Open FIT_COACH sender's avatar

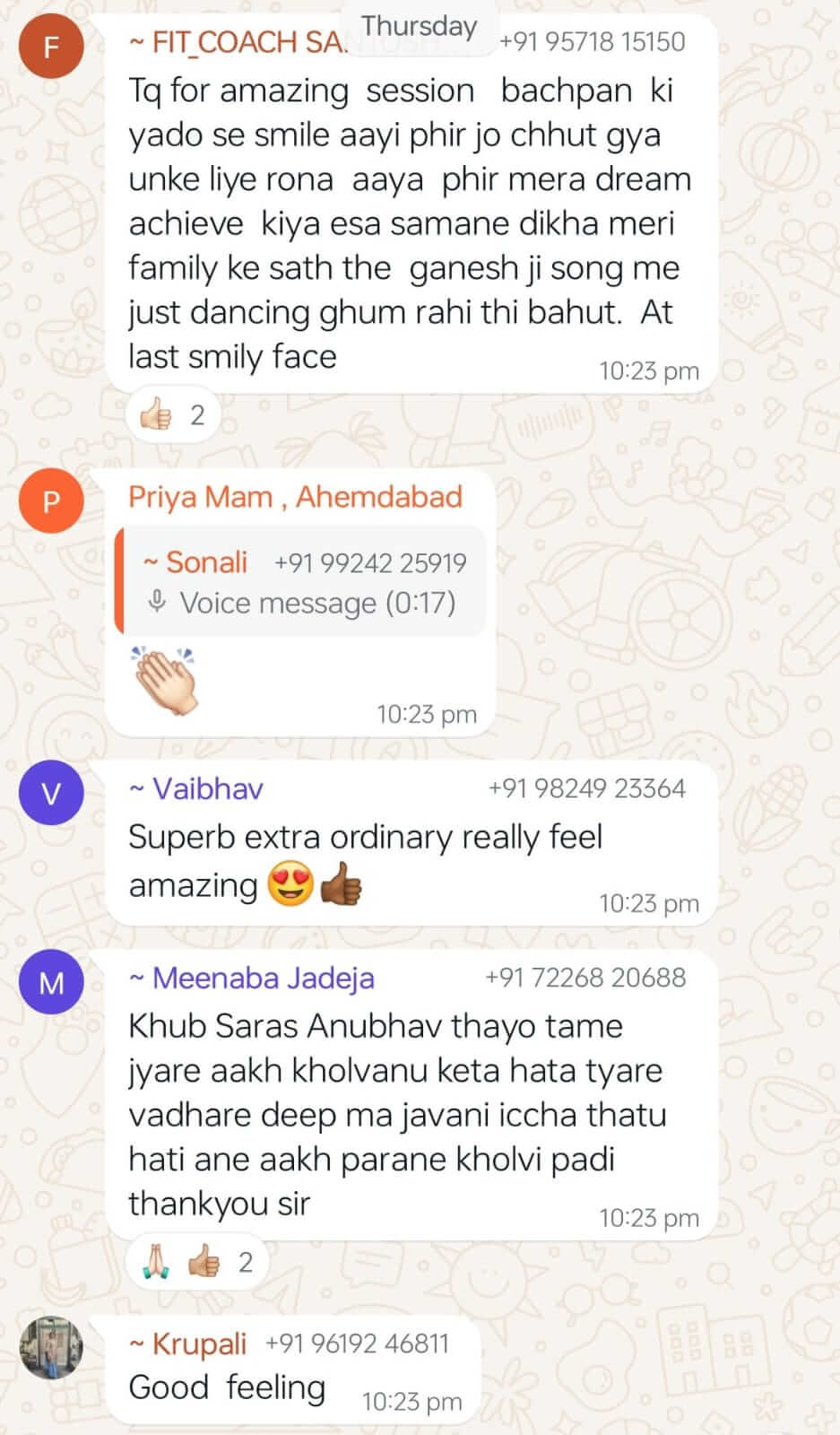pos(51,45)
